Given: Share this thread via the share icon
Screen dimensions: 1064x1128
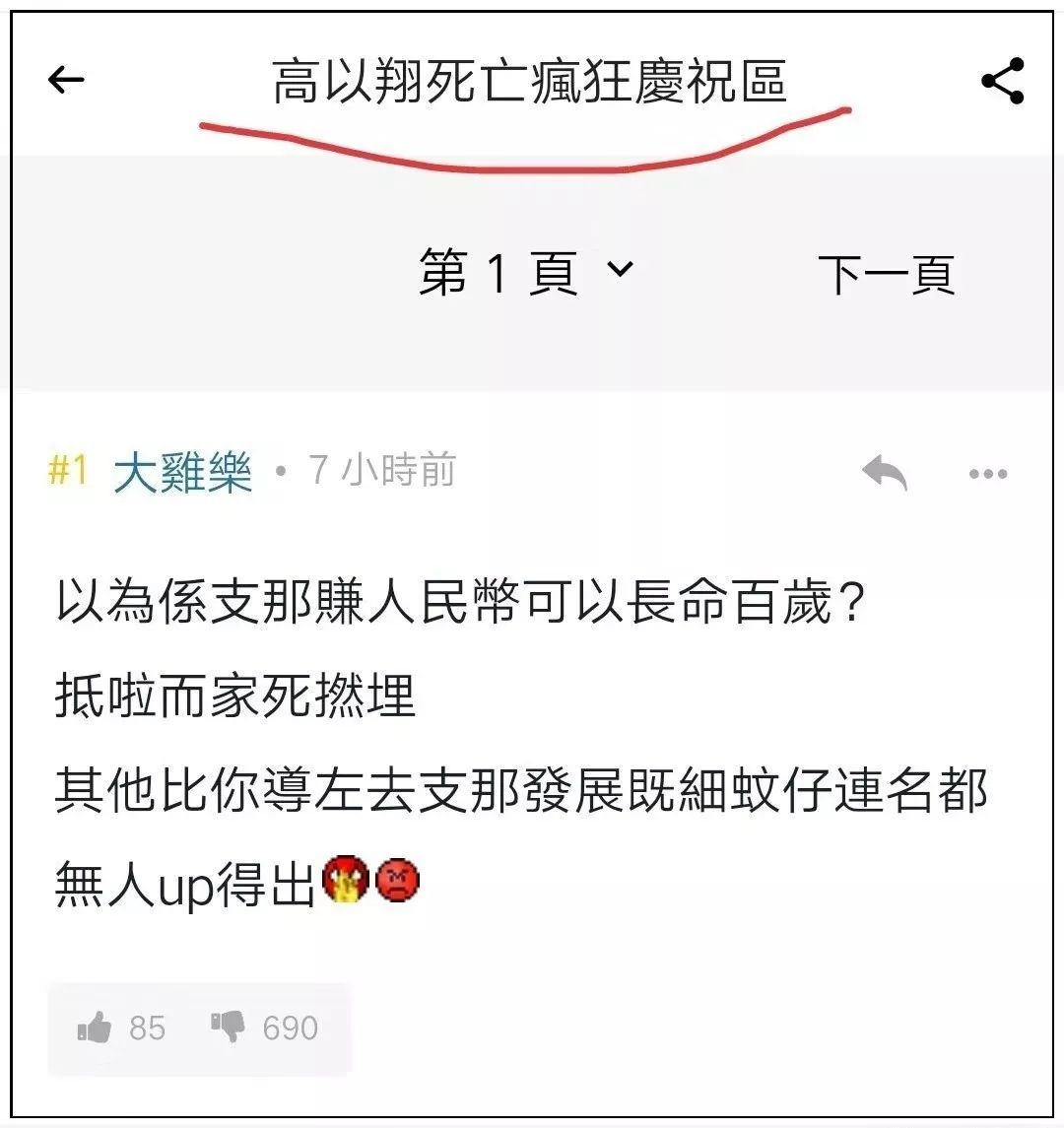Looking at the screenshot, I should point(1003,81).
